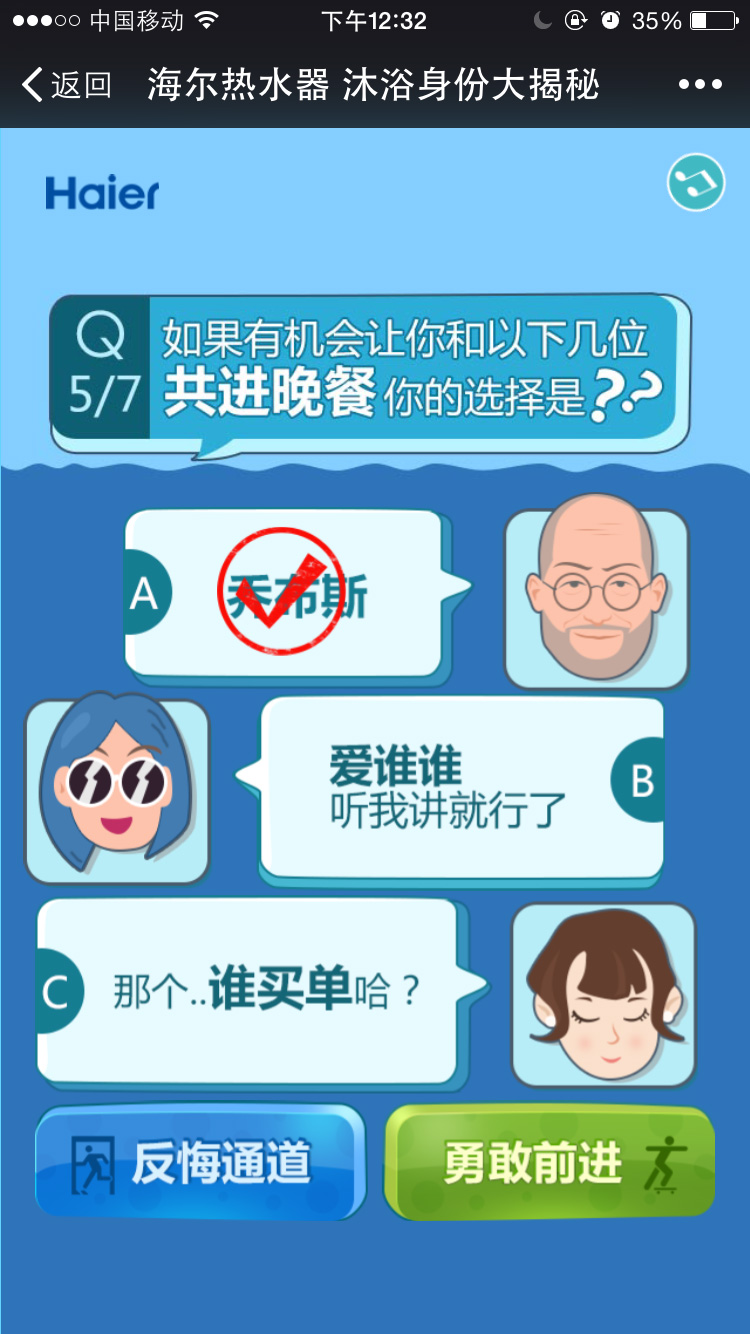Open the three-dot overflow menu

point(700,85)
